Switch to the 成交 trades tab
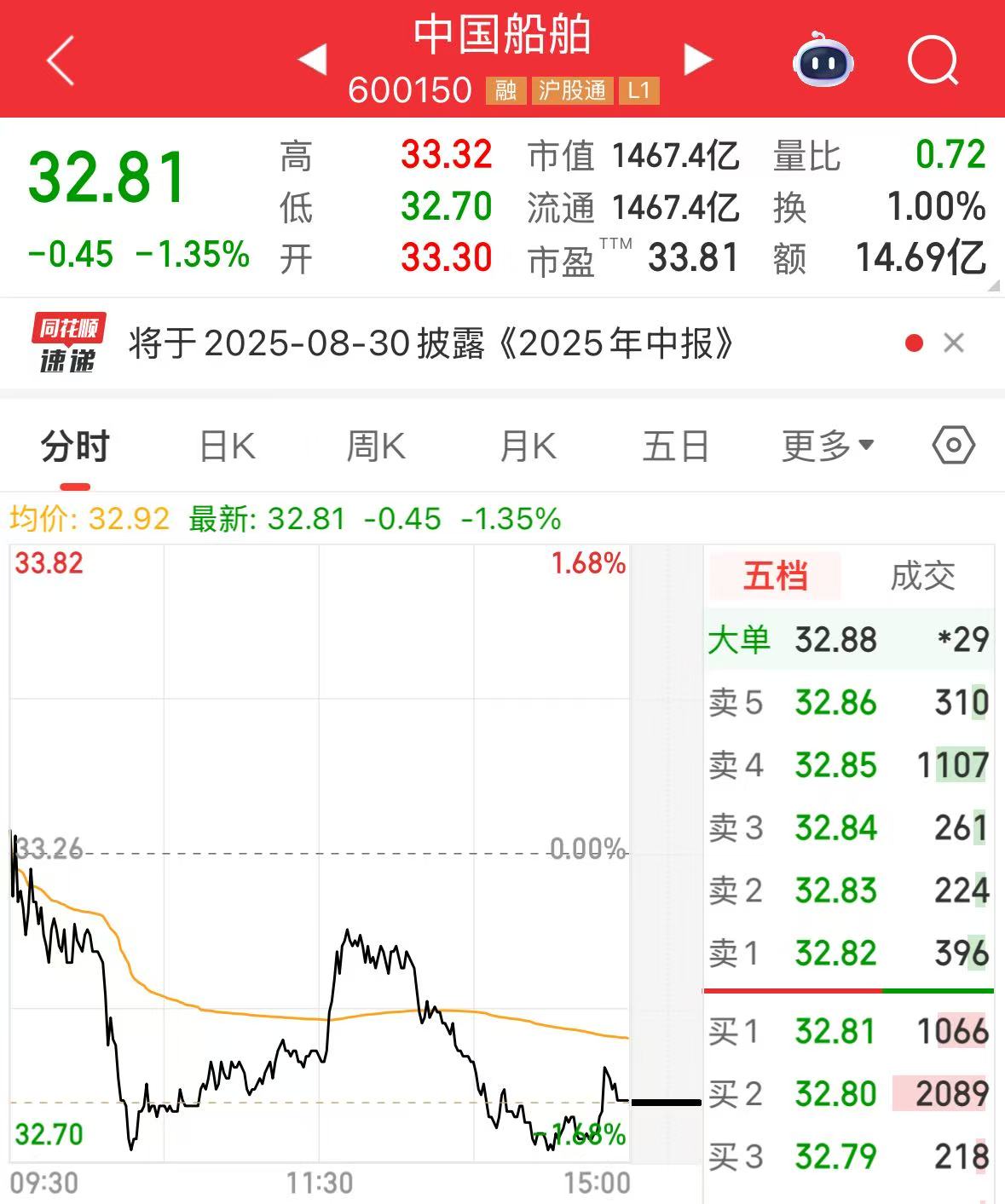Screen dimensions: 1005x1204 coord(922,576)
